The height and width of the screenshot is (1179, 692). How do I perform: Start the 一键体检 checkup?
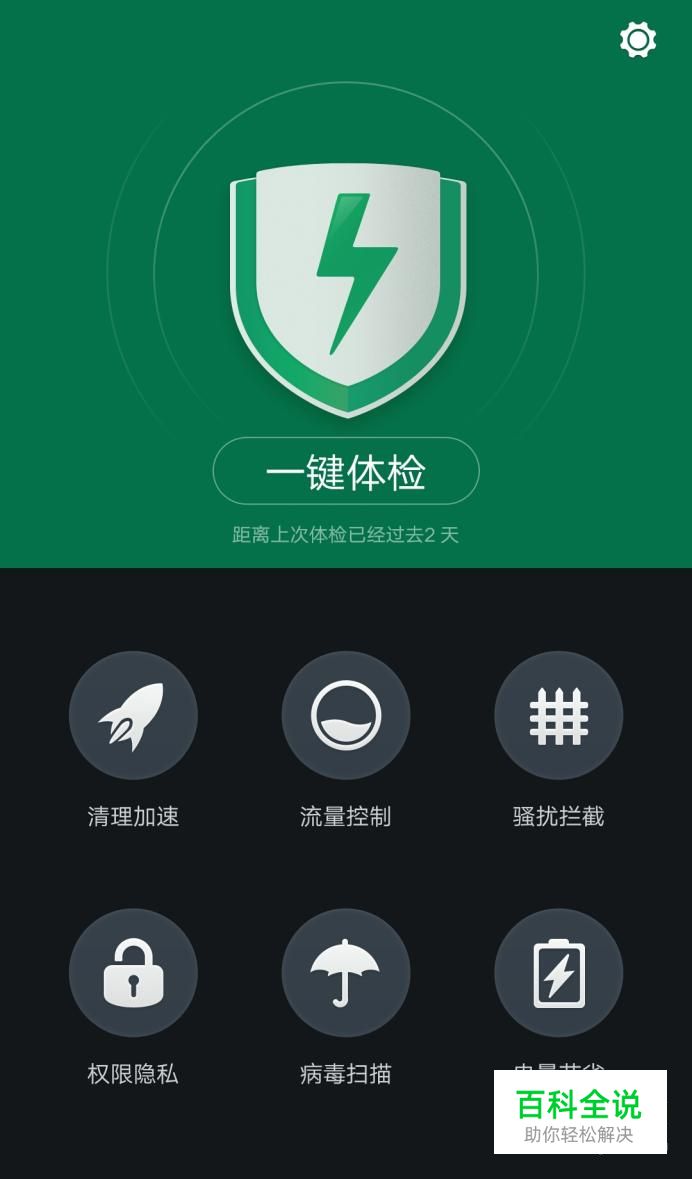[x=346, y=471]
